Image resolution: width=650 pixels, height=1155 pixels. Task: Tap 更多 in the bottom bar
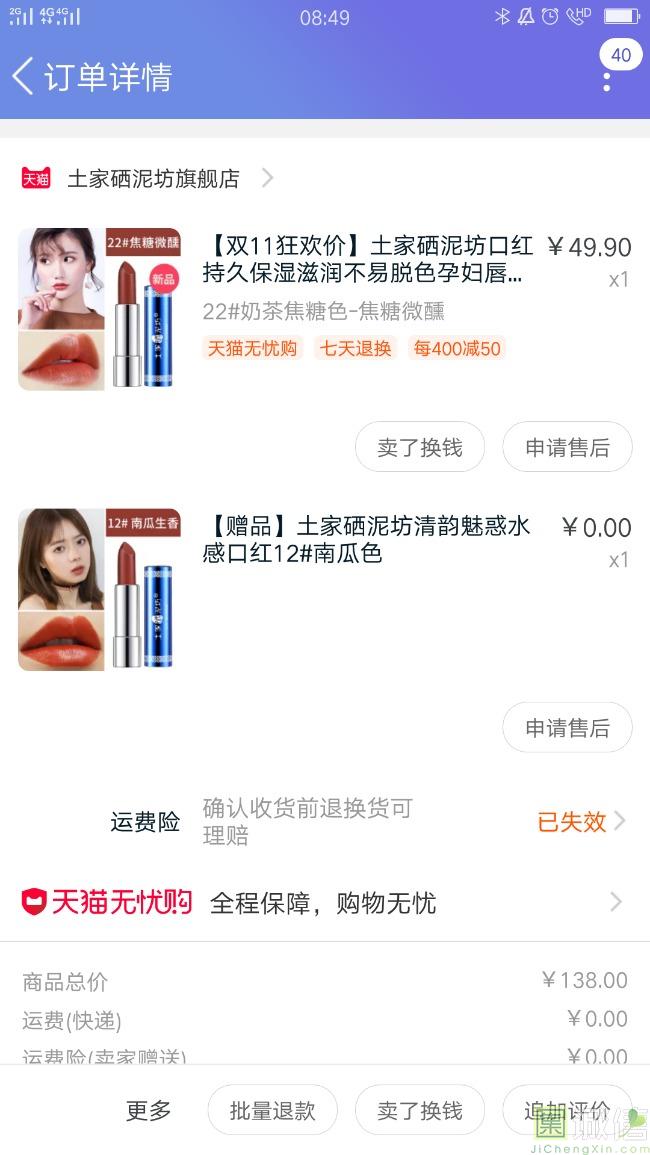[149, 1110]
